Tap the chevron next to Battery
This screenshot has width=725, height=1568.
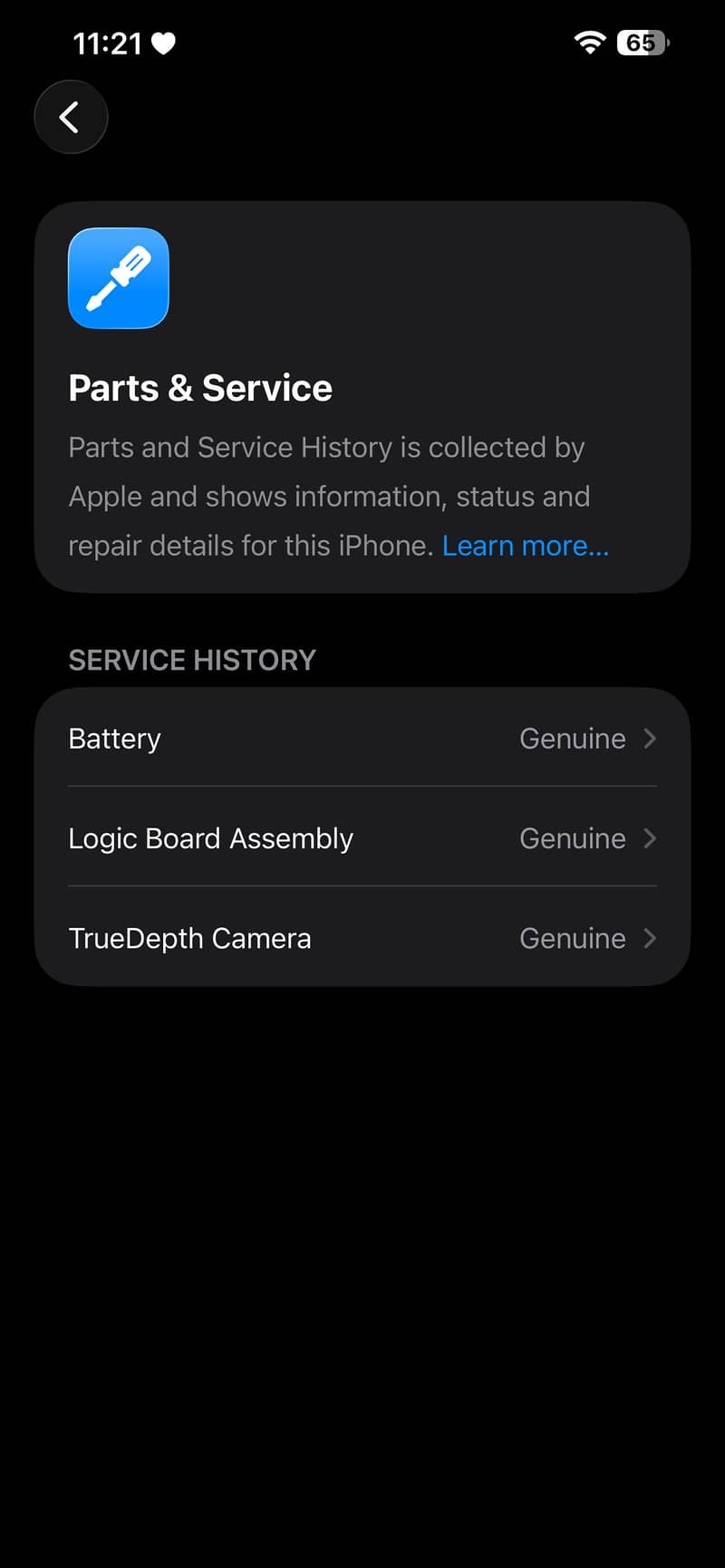point(650,739)
